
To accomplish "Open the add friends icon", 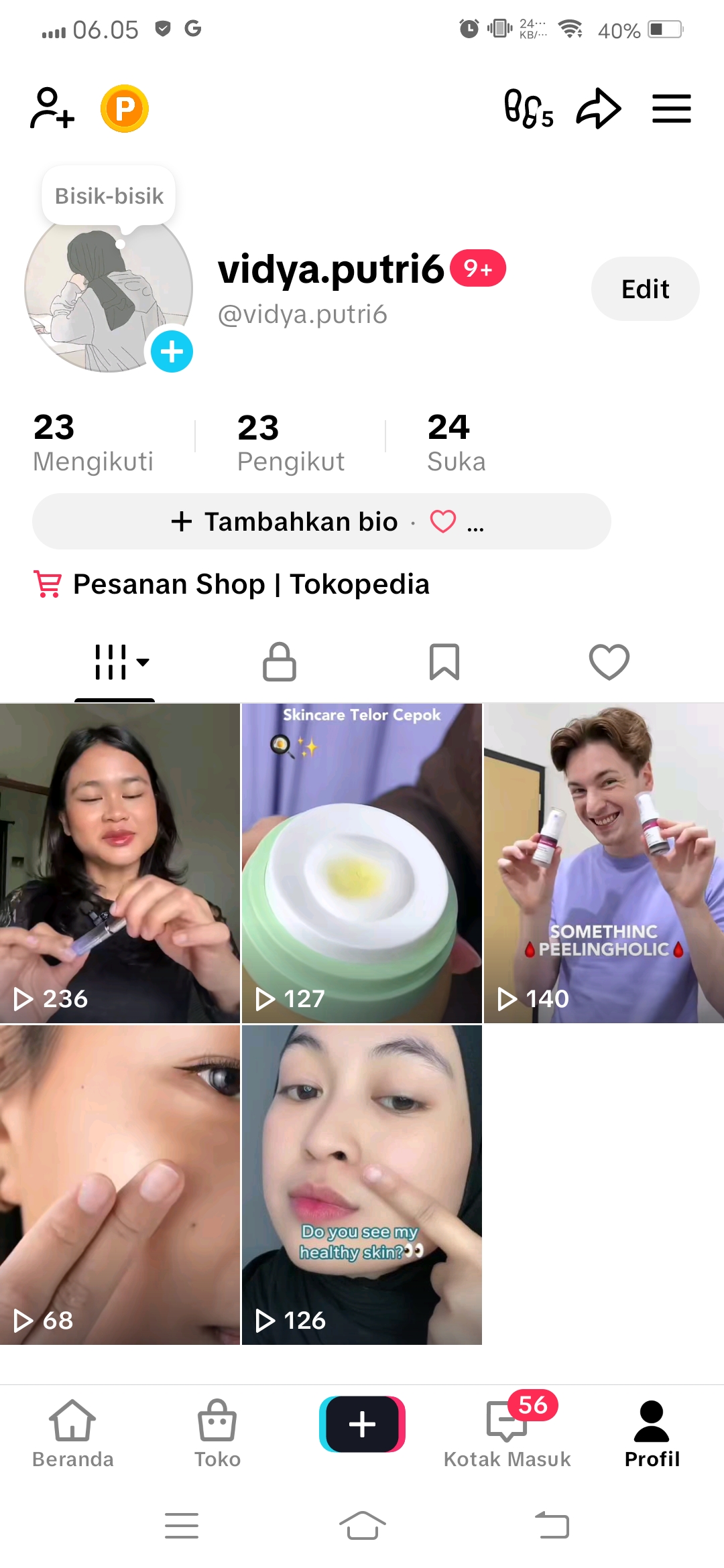I will pos(52,108).
